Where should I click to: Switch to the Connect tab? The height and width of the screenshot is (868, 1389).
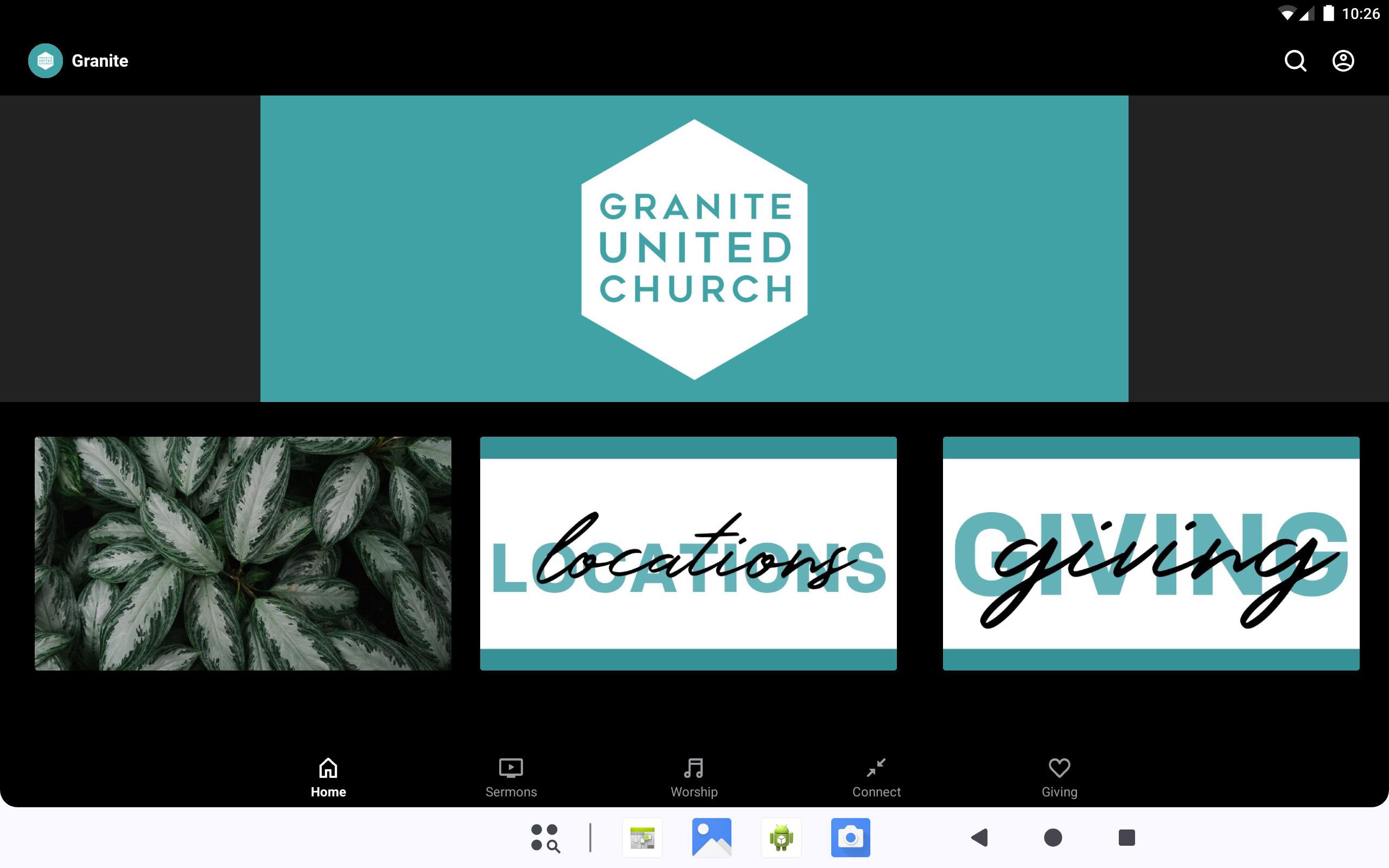click(x=876, y=778)
